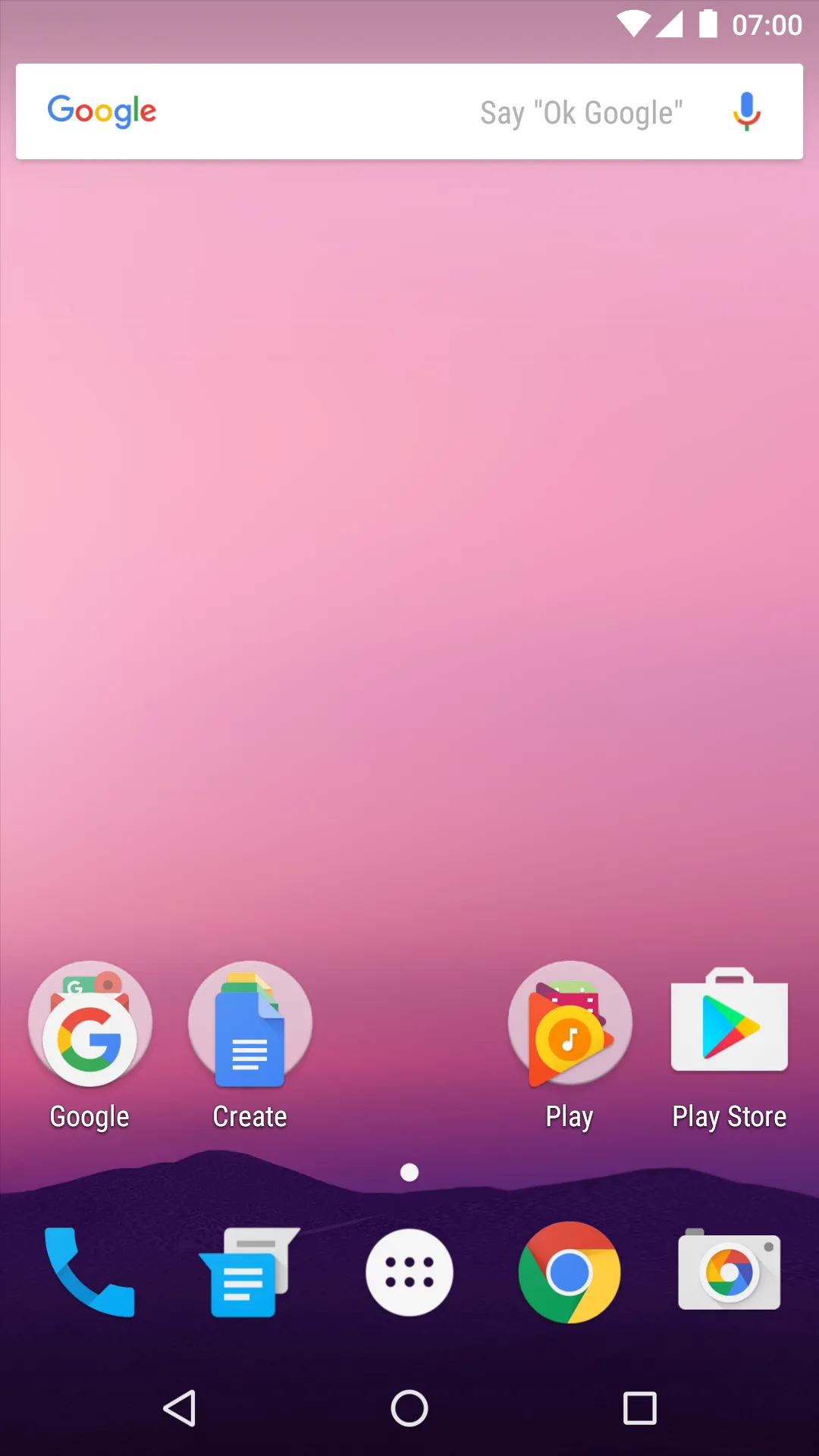Open the recent apps overview
819x1456 pixels.
[x=639, y=1408]
